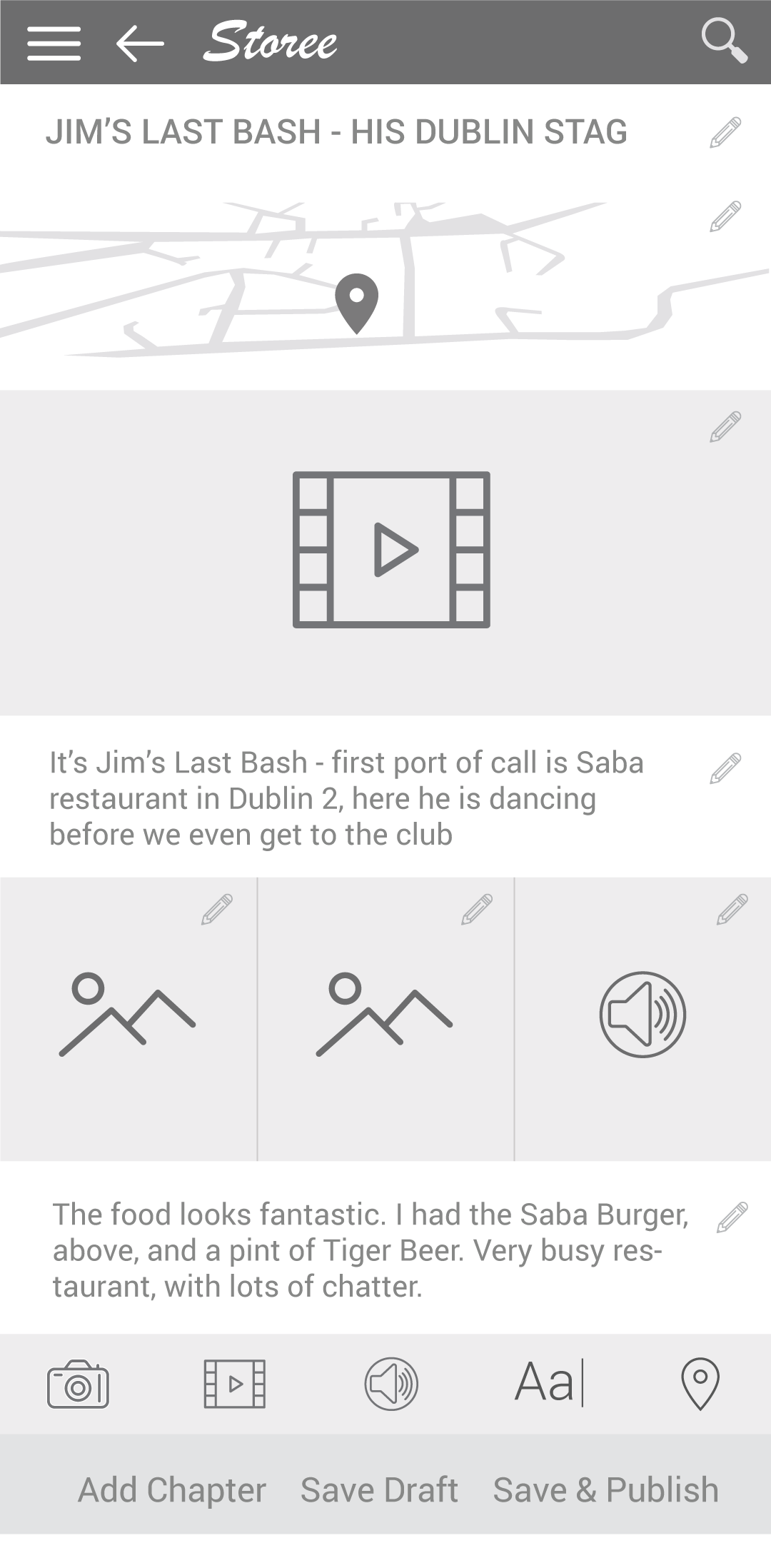Edit the map location with its pencil
Screen dimensions: 771x1568
click(725, 216)
